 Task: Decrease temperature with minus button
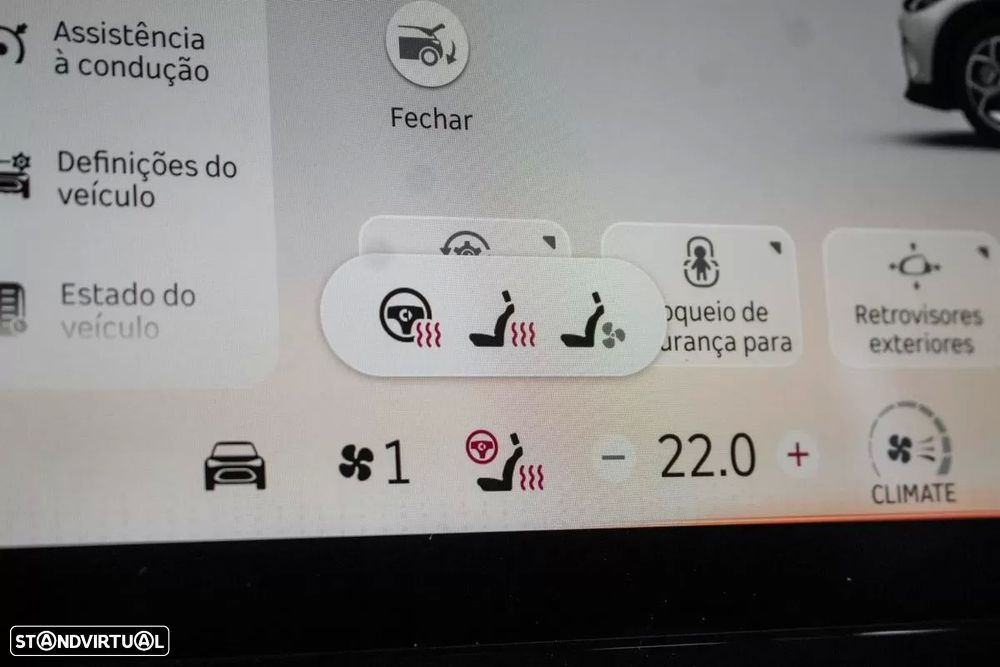point(616,458)
